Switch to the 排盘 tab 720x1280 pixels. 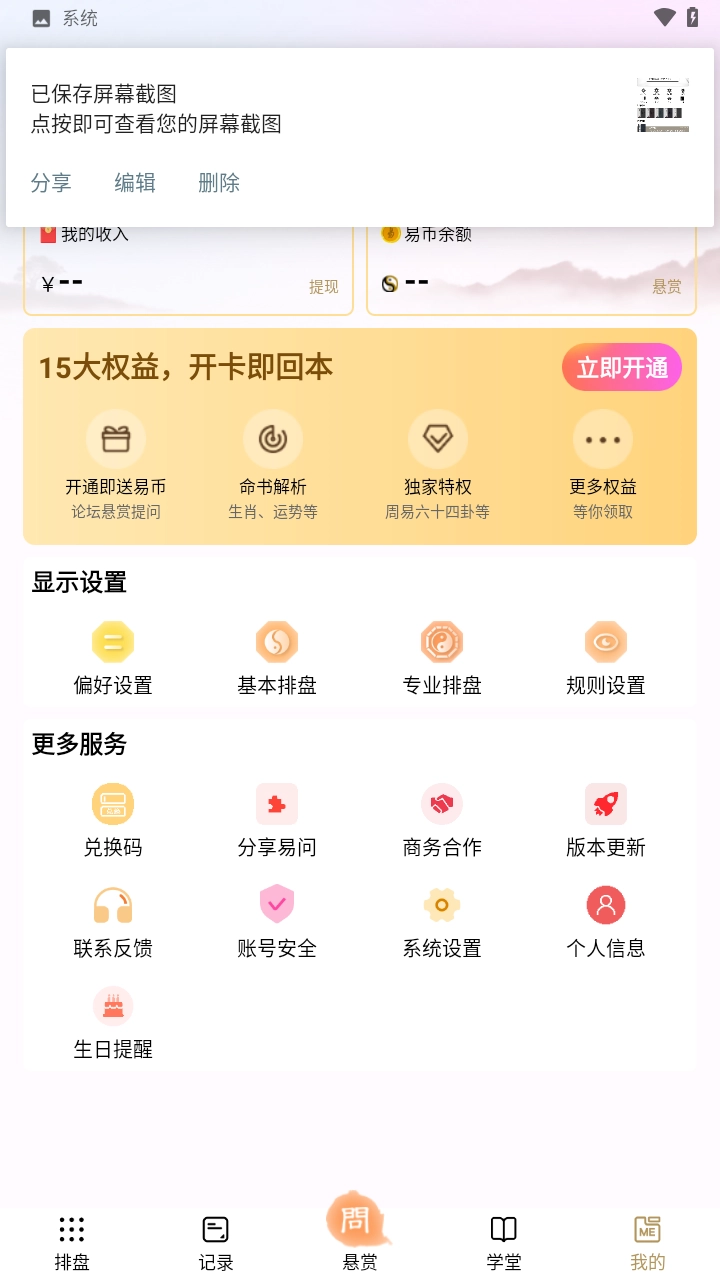(x=72, y=1243)
